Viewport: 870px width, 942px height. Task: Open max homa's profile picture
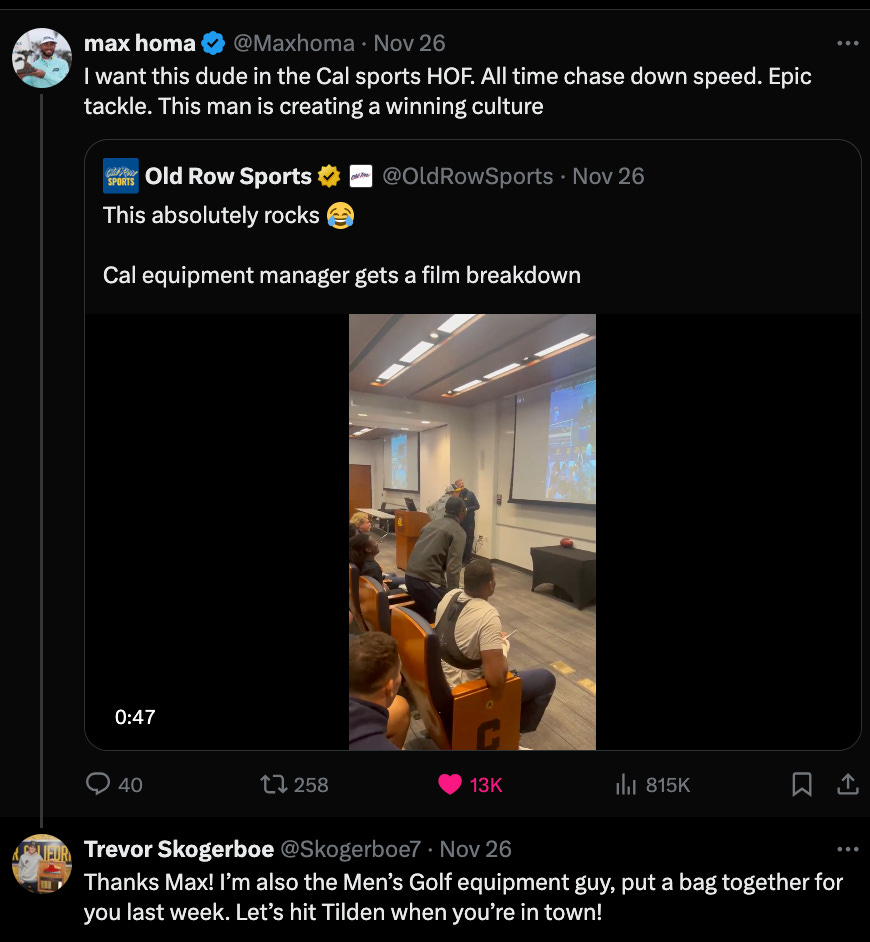pyautogui.click(x=42, y=58)
